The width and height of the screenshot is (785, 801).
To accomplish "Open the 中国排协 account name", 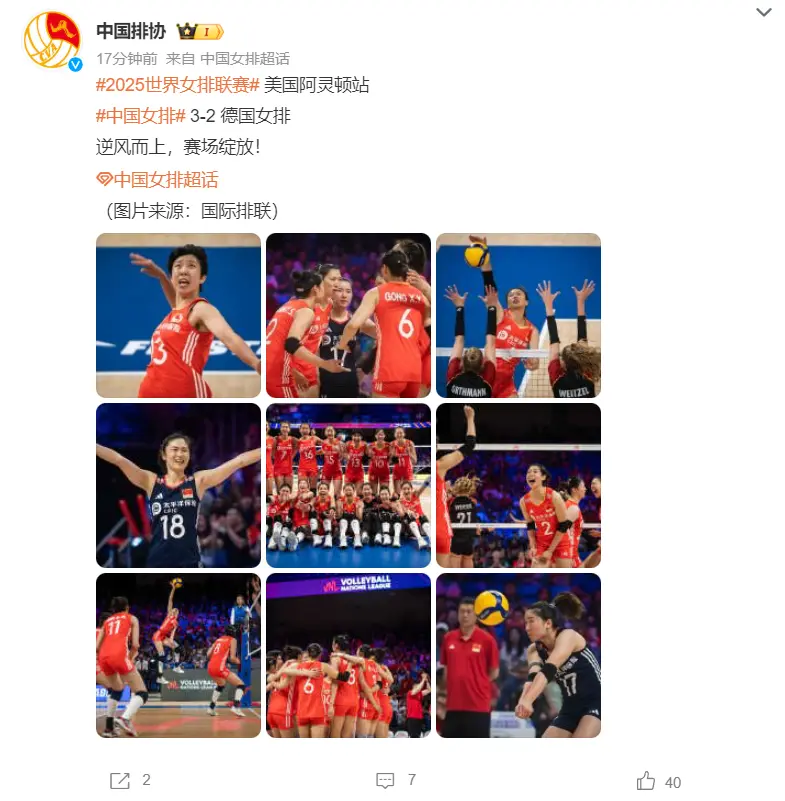I will [x=131, y=31].
